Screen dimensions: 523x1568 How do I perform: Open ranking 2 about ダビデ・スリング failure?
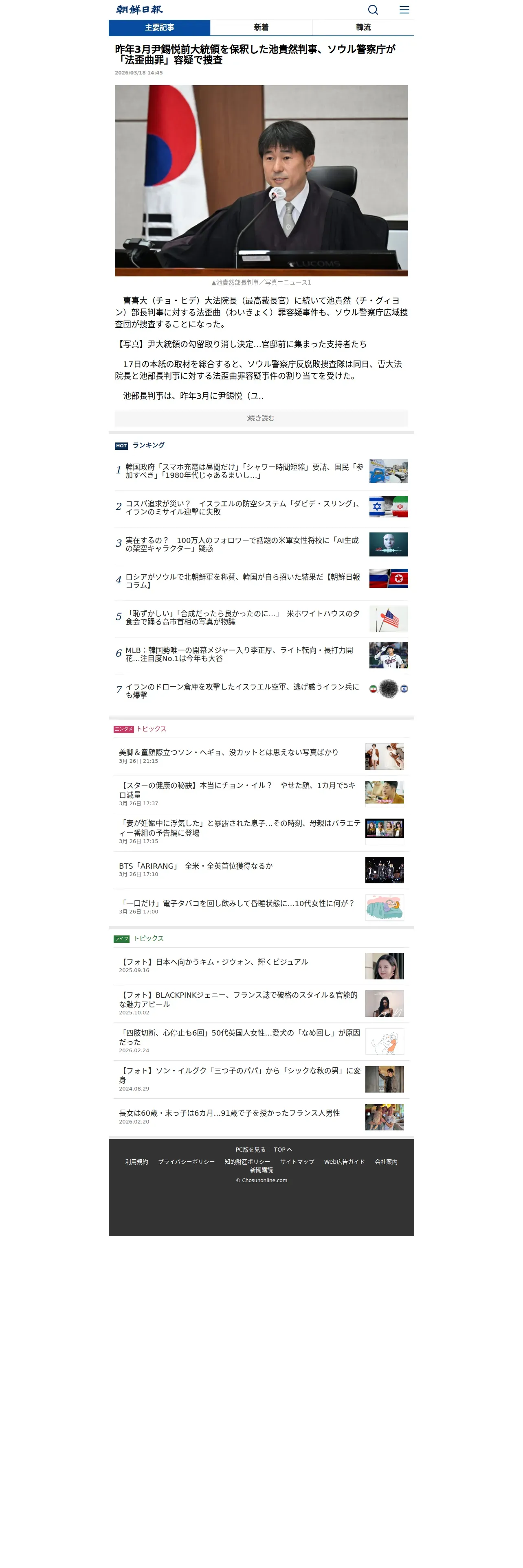coord(261,508)
